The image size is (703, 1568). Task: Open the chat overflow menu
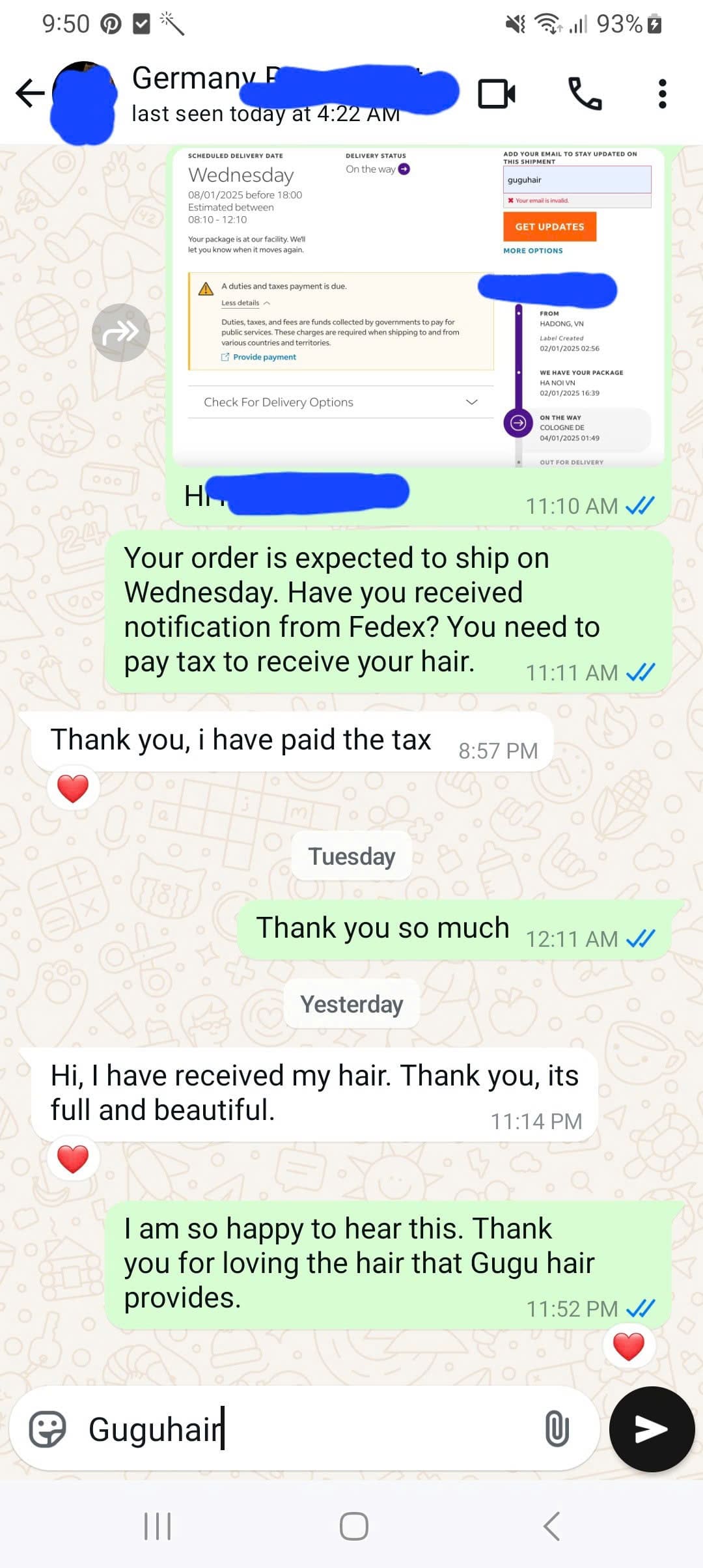(x=662, y=94)
